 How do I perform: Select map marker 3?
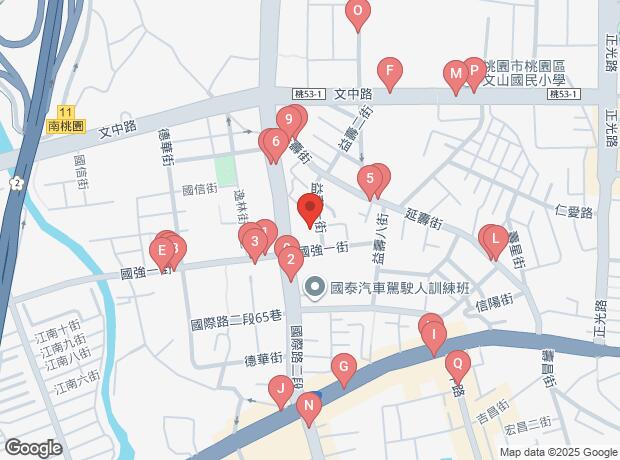pos(255,245)
